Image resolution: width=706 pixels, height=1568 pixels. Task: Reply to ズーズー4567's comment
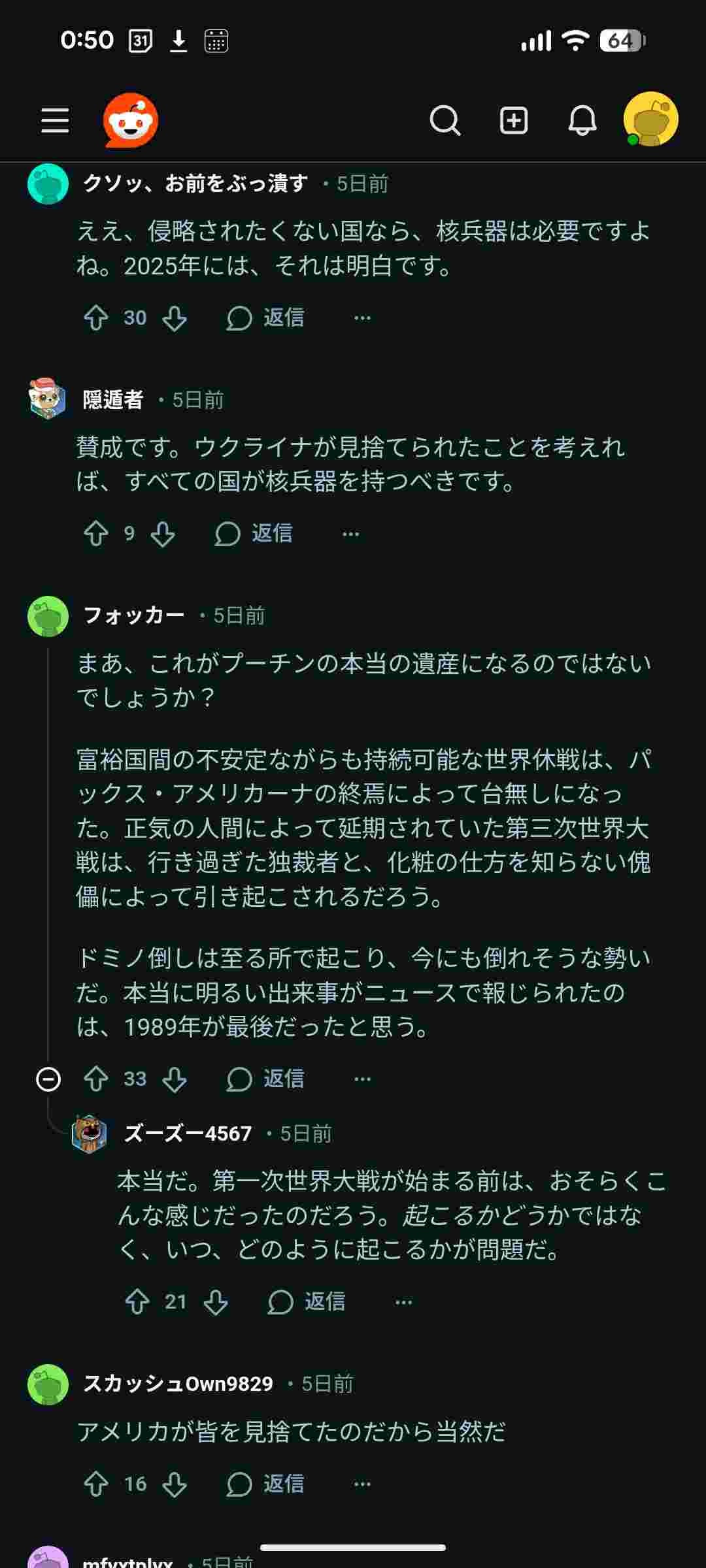(307, 1302)
